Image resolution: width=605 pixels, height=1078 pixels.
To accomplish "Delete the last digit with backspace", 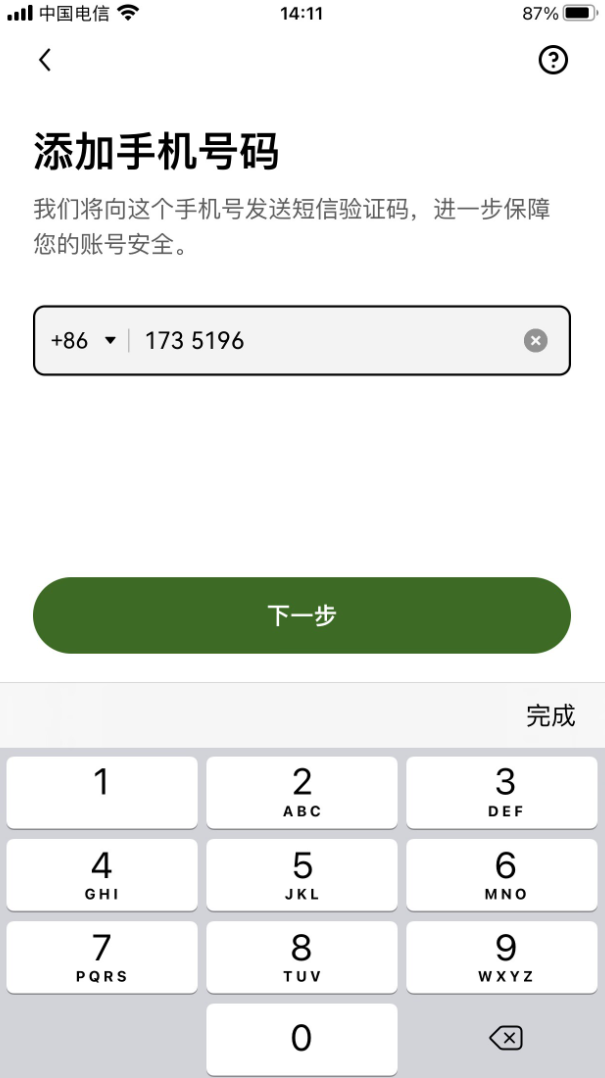I will click(x=505, y=1039).
